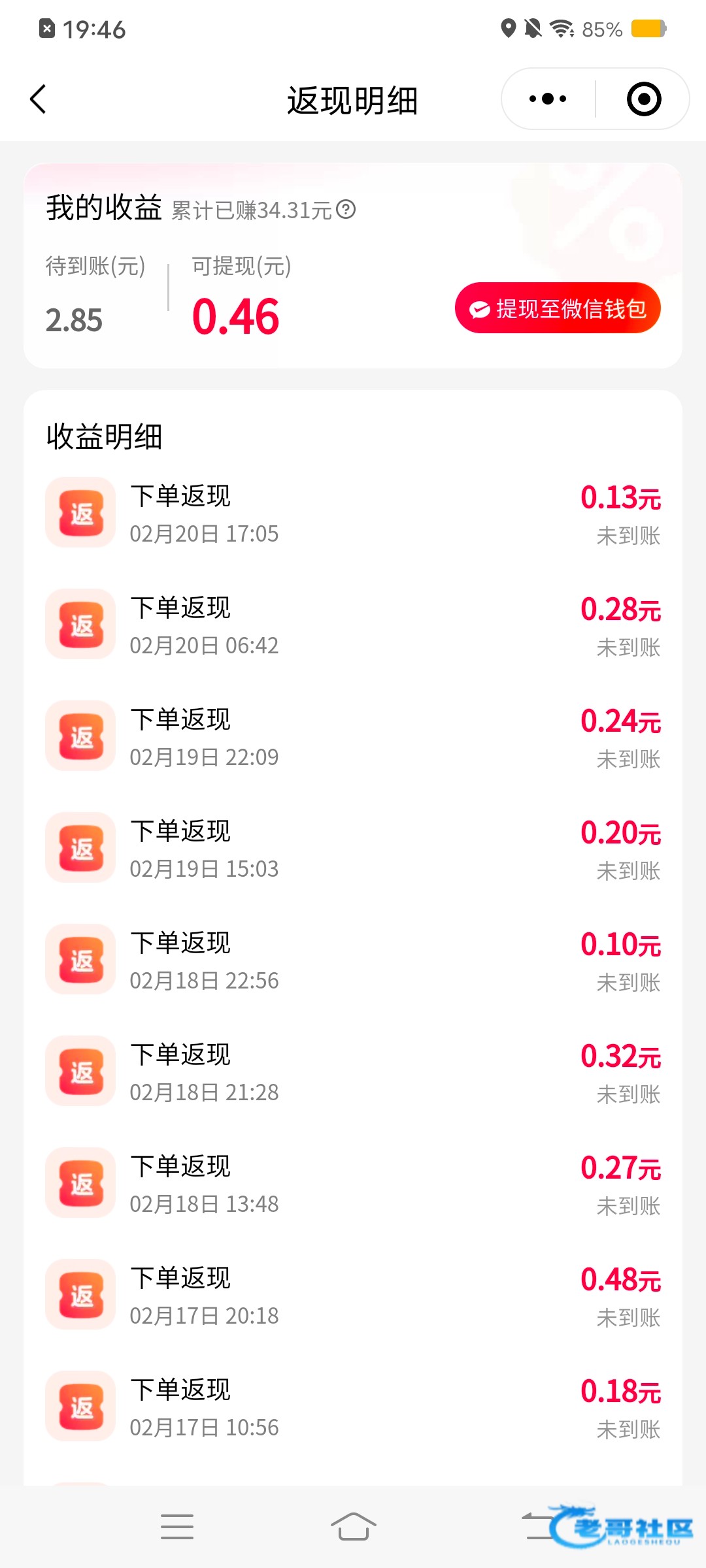Image resolution: width=706 pixels, height=1568 pixels.
Task: Close the mini program with the circle button
Action: [x=643, y=99]
